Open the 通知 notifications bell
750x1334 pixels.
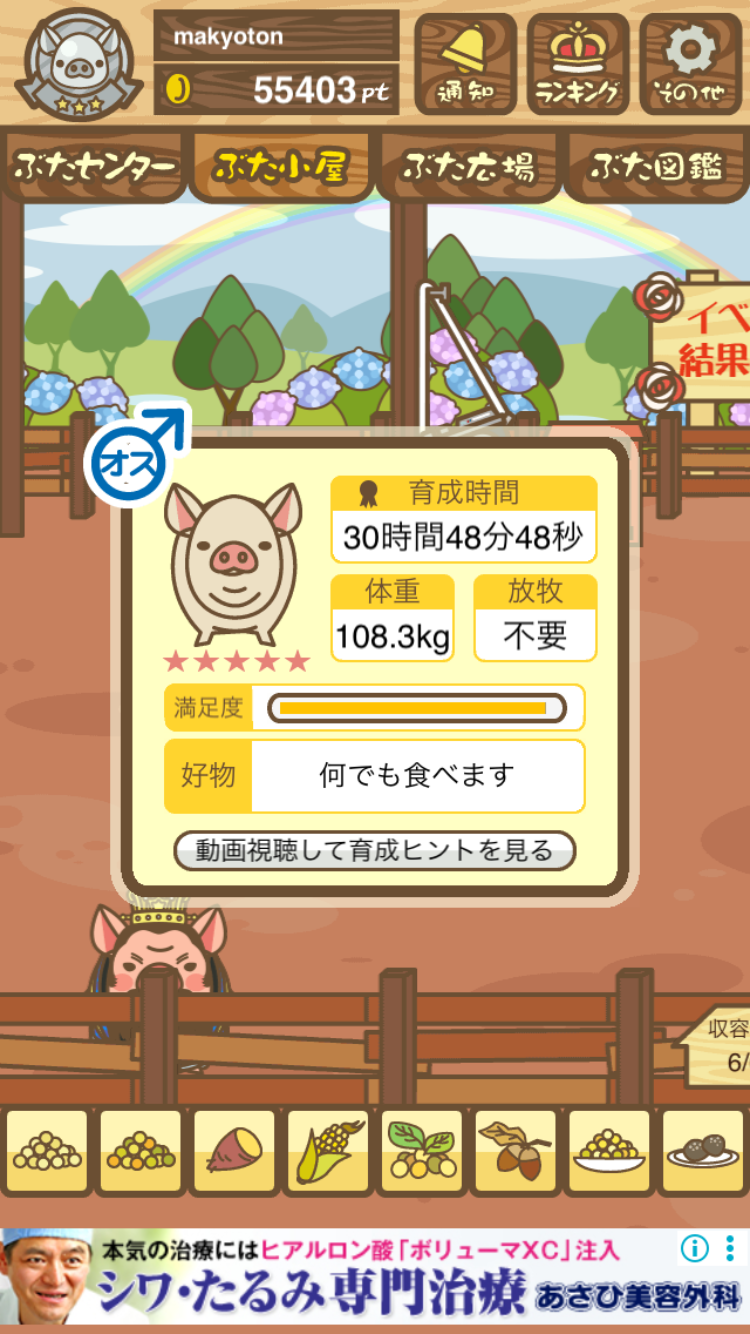click(x=465, y=64)
